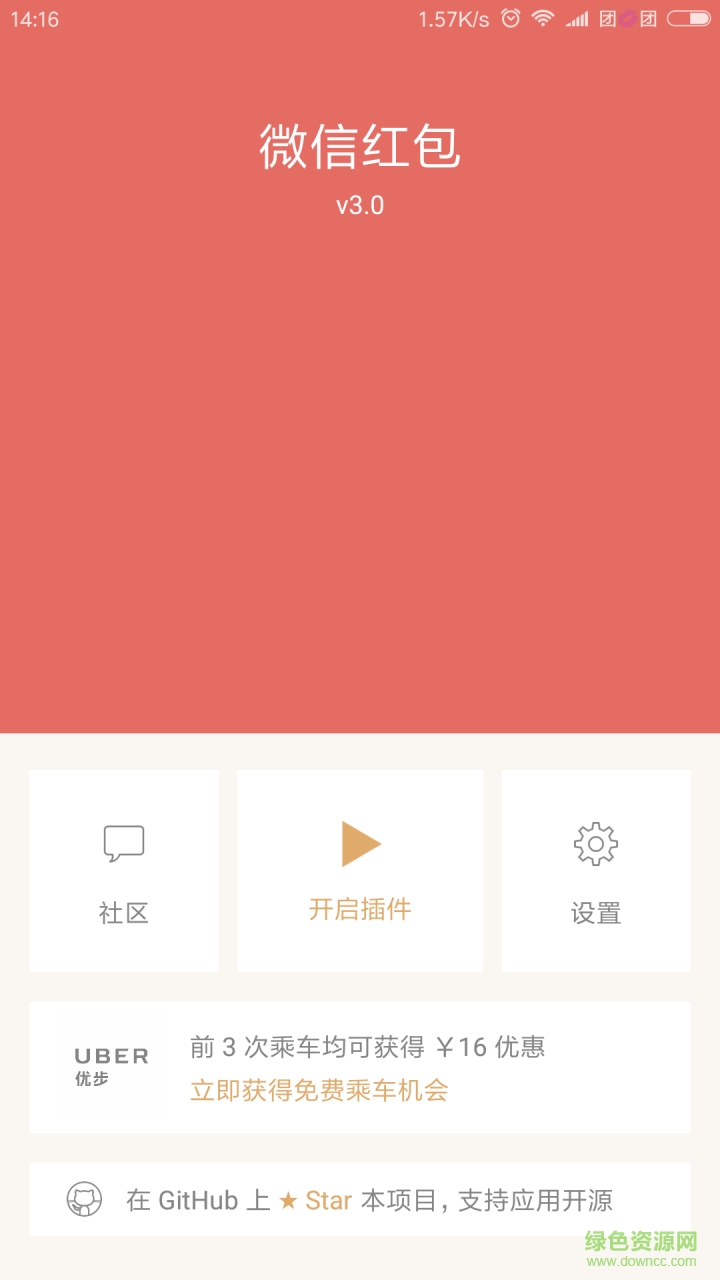Tap the Wi-Fi icon in status bar
This screenshot has width=720, height=1280.
tap(541, 18)
